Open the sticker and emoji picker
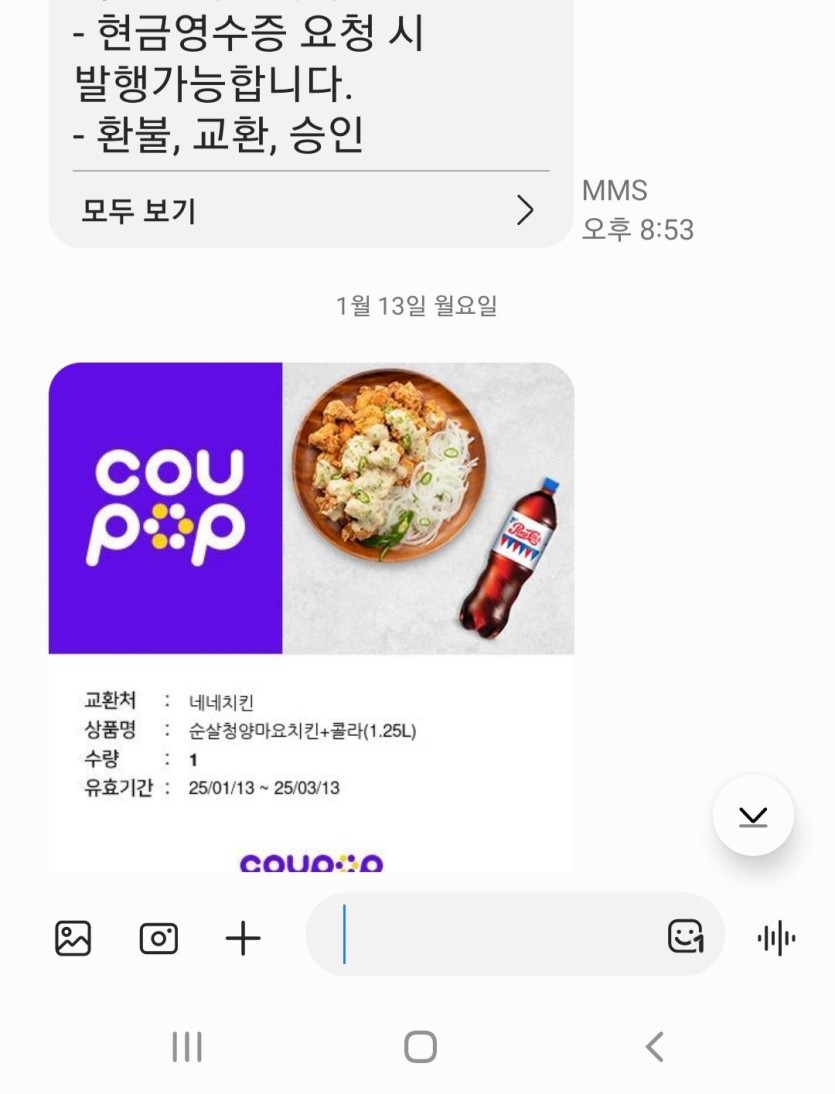 coord(685,936)
